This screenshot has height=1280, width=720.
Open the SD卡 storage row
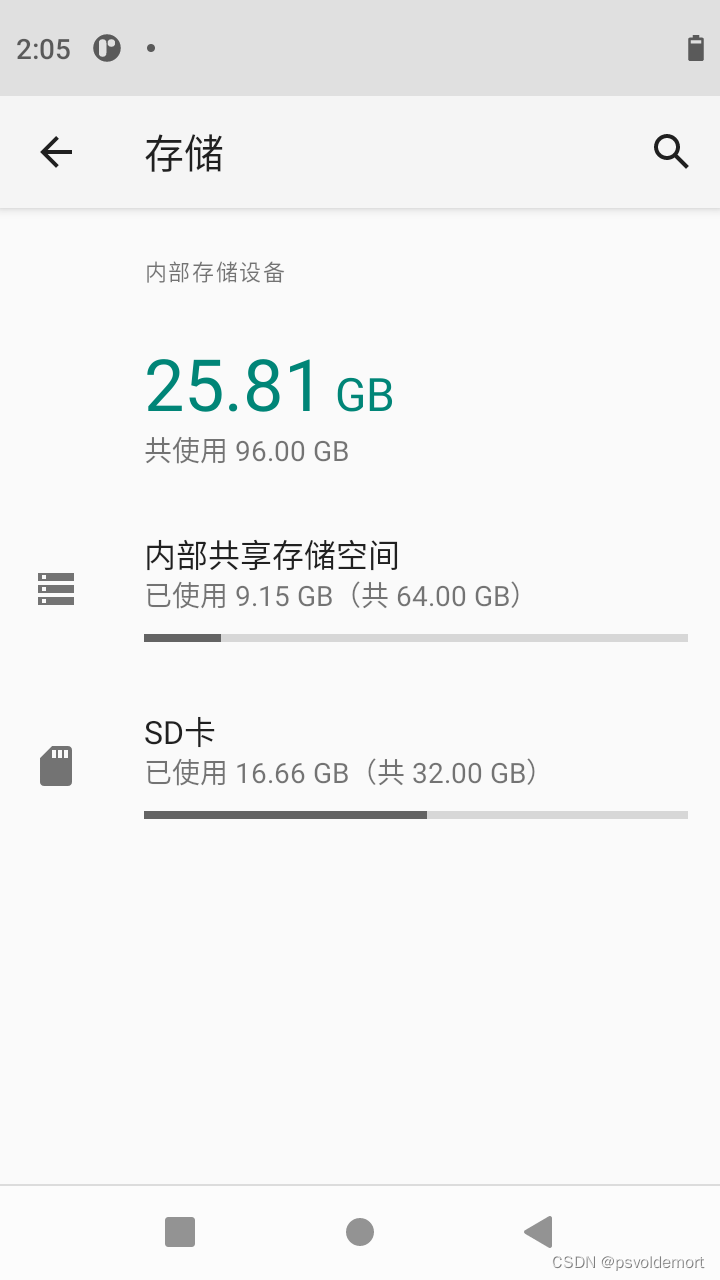point(360,766)
